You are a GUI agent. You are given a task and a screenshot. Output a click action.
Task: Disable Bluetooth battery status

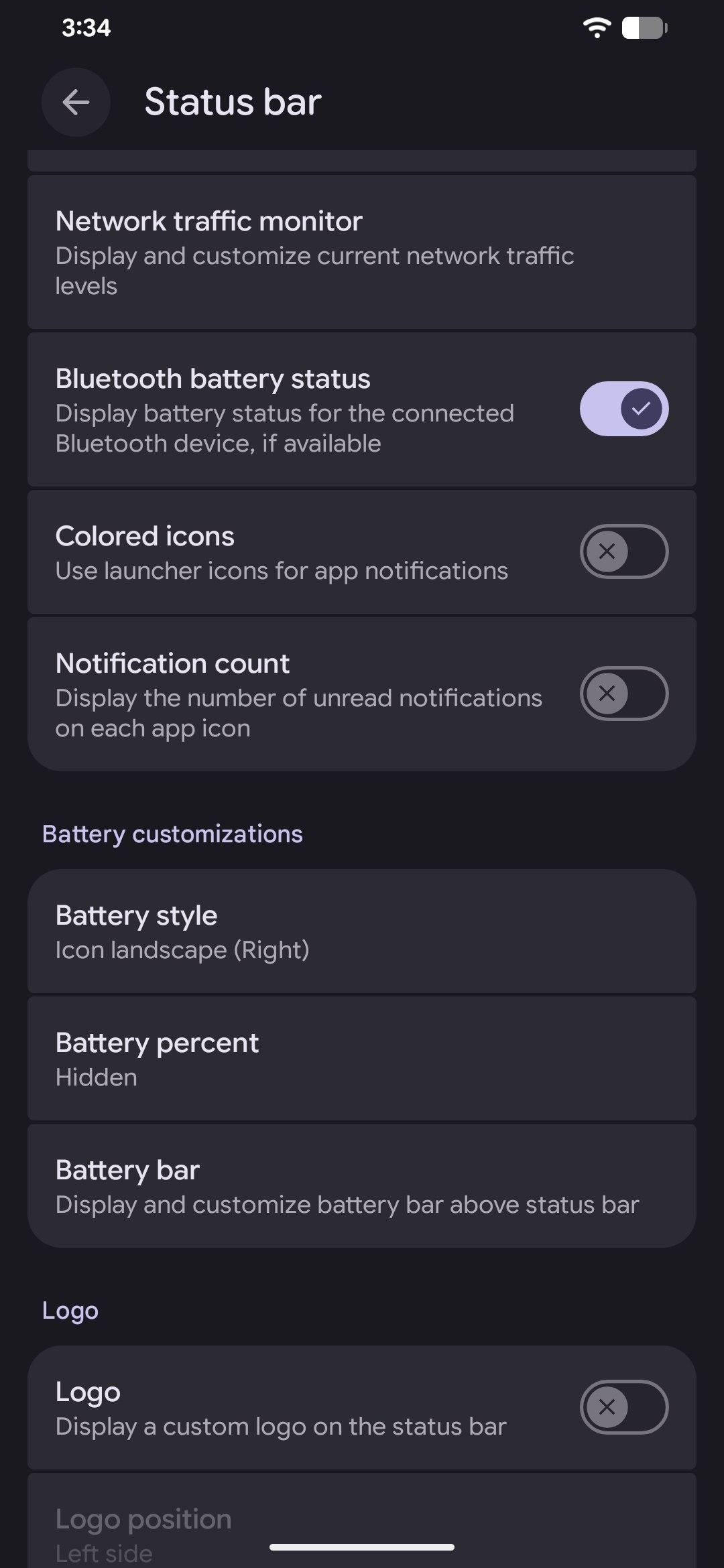click(623, 409)
